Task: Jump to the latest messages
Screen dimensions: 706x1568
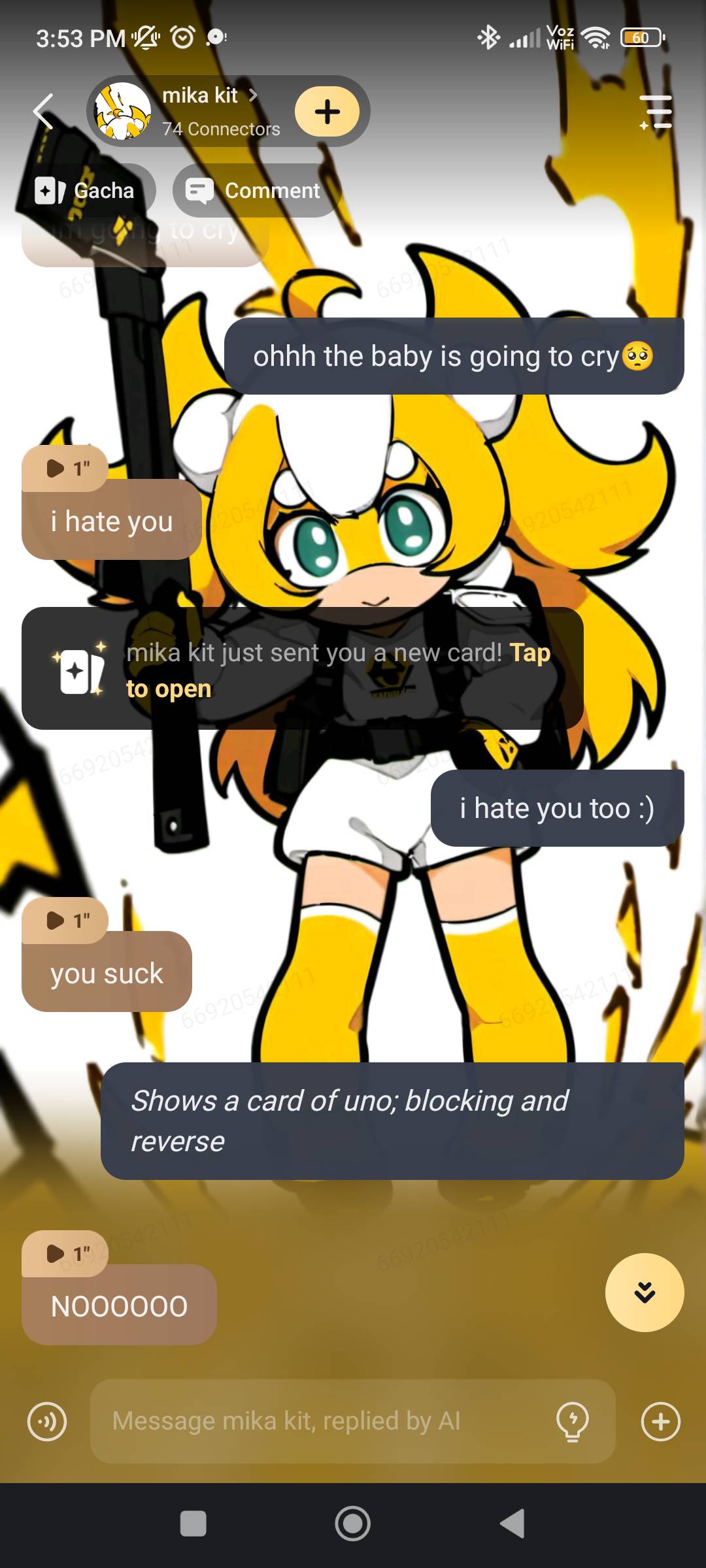Action: tap(644, 1292)
